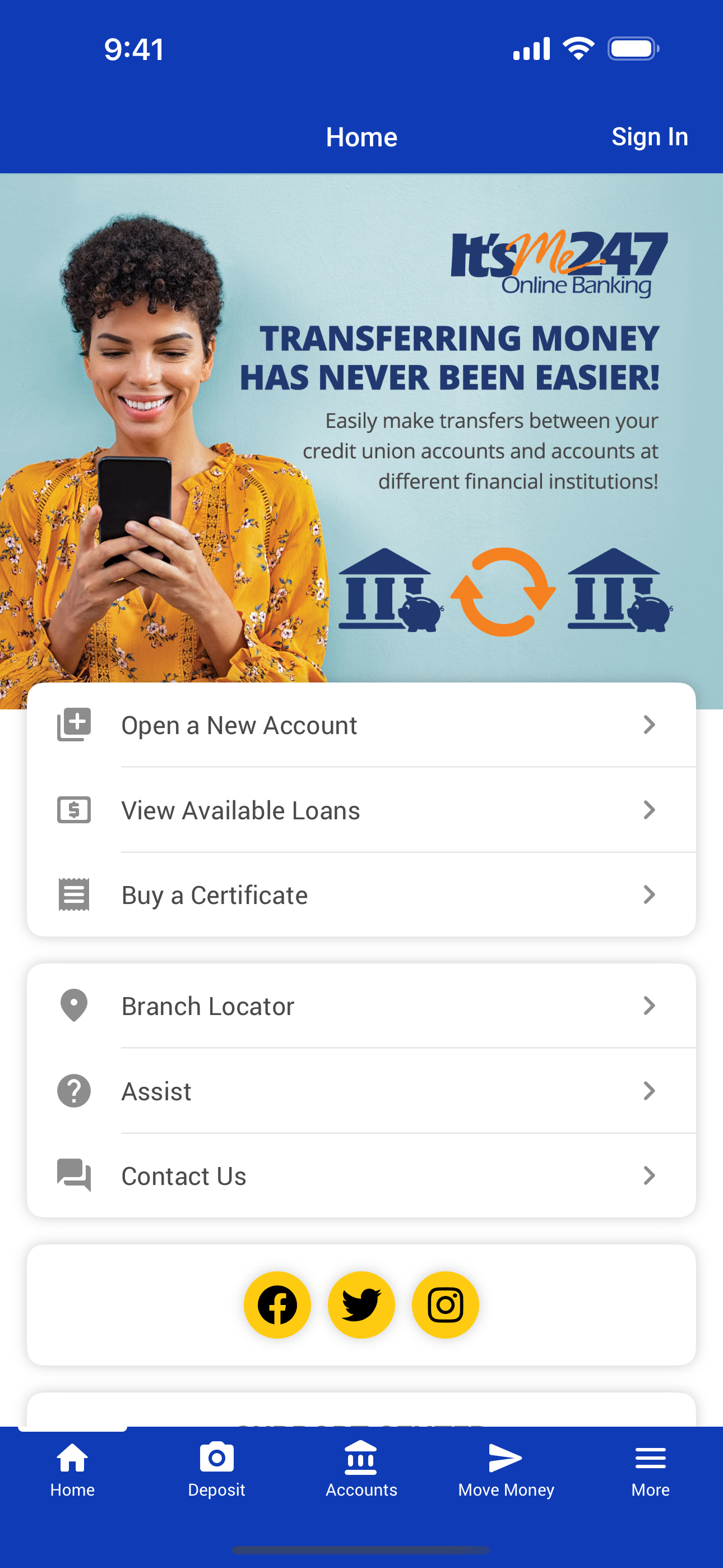Viewport: 723px width, 1568px height.
Task: Expand the Contact Us chevron
Action: point(650,1175)
